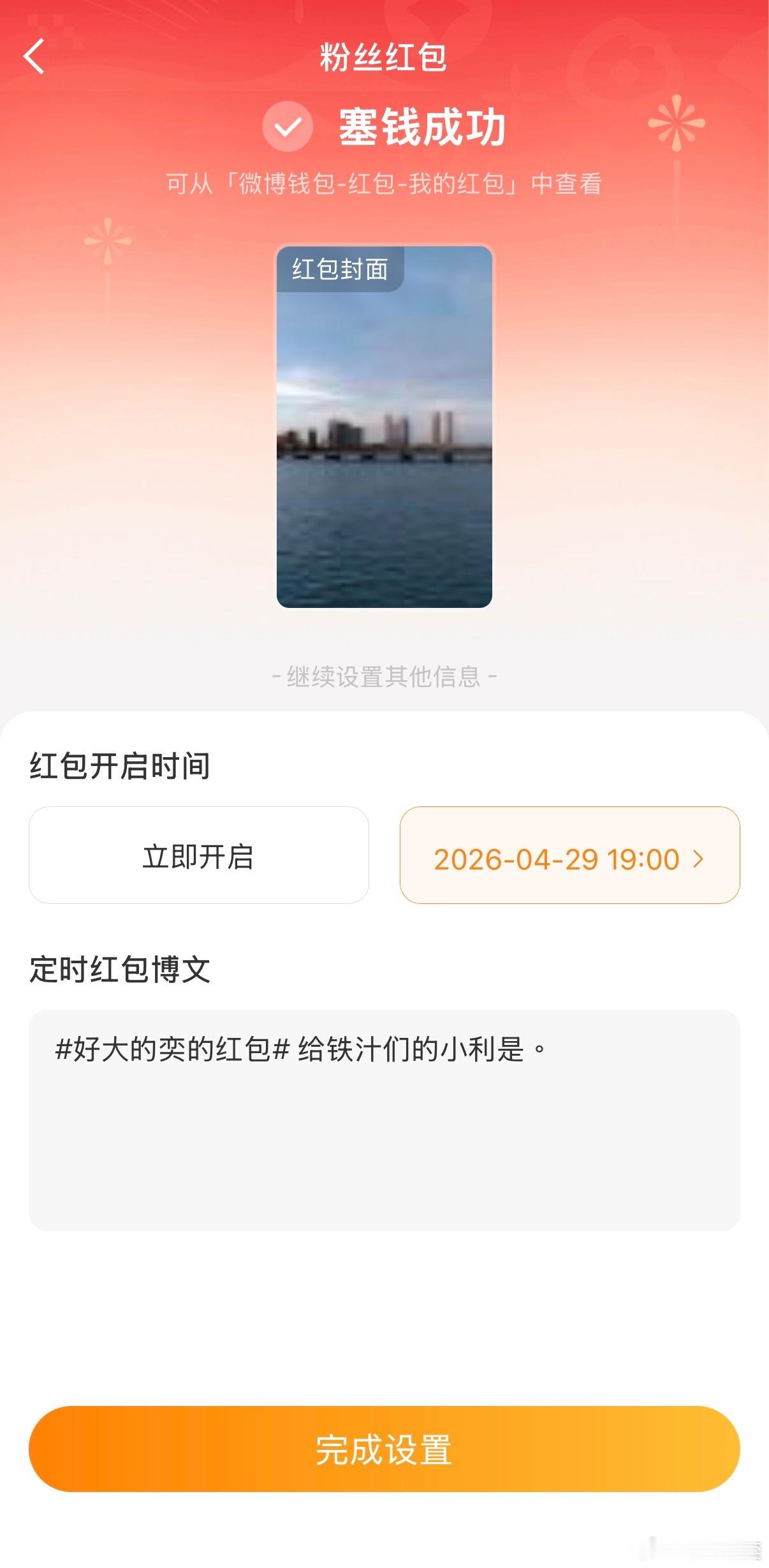This screenshot has height=1568, width=769.
Task: Click the 继续设置其他信息 divider text
Action: click(x=384, y=678)
